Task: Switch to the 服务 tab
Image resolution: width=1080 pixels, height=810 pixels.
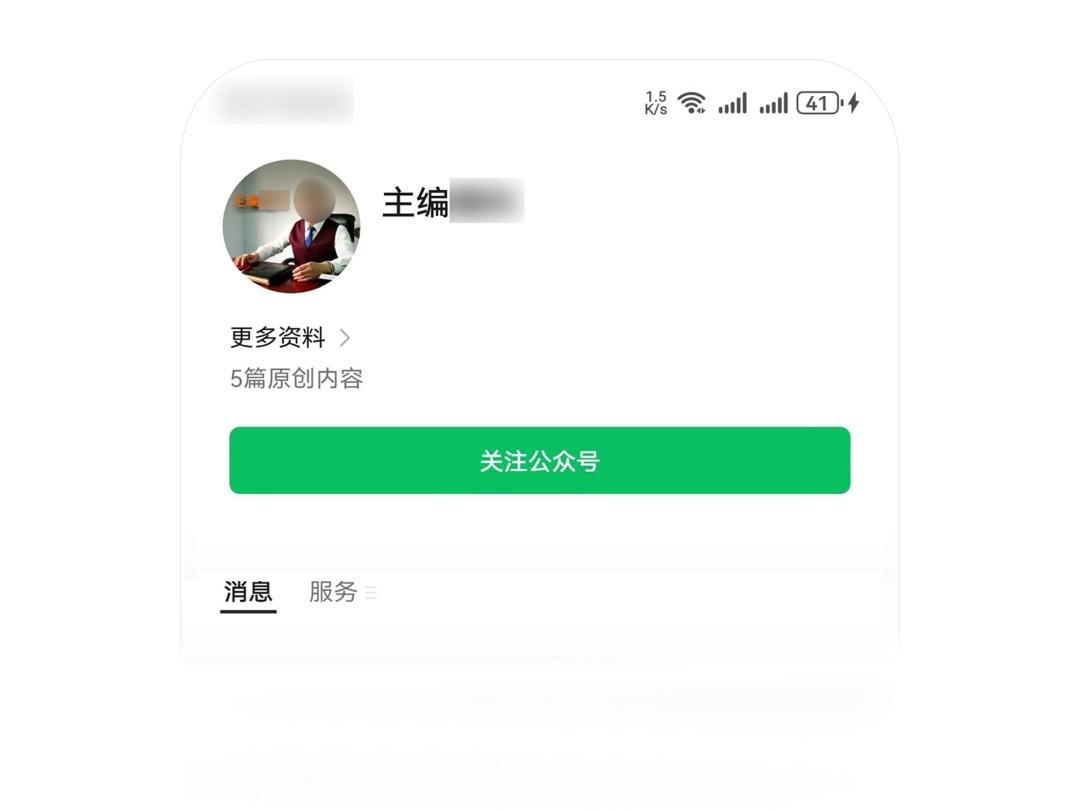Action: 334,592
